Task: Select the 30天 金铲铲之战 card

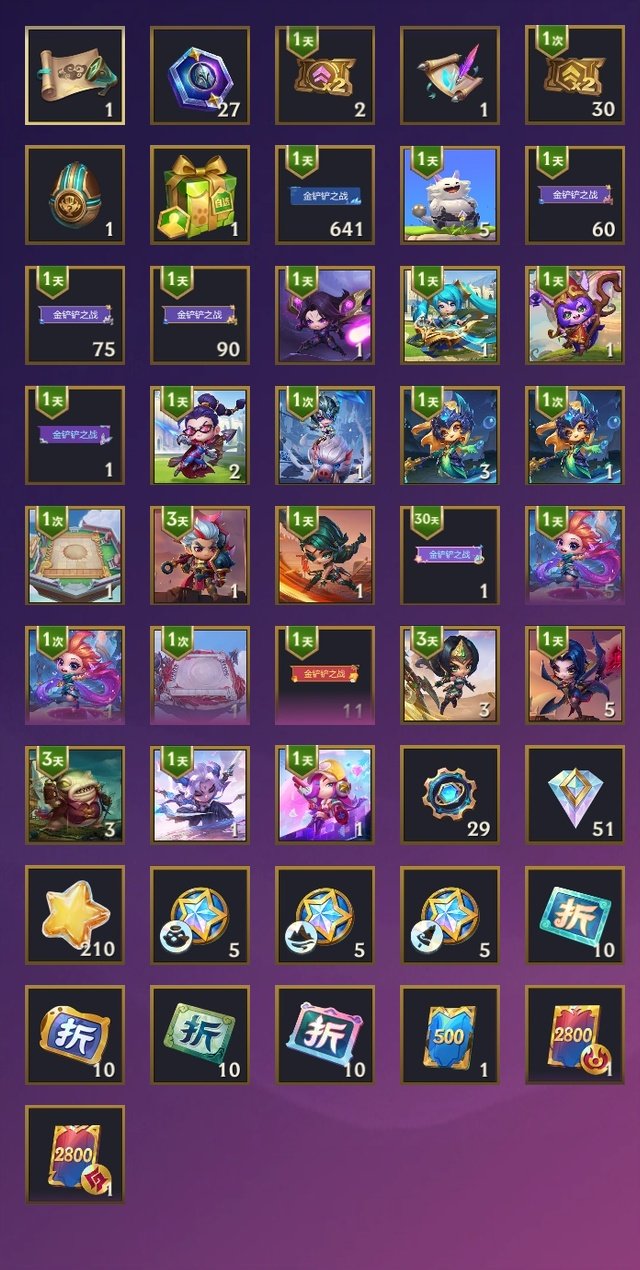Action: click(x=450, y=555)
